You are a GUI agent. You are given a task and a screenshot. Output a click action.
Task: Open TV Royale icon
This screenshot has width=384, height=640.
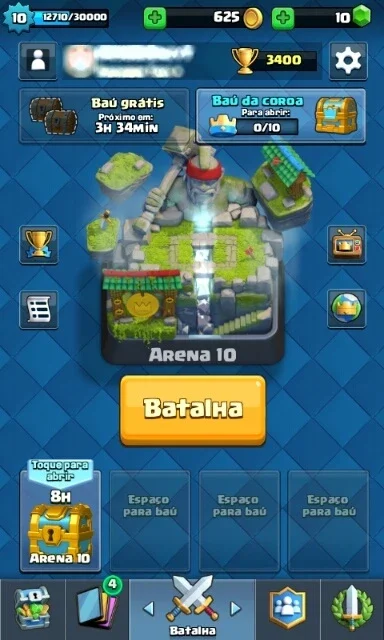[346, 244]
